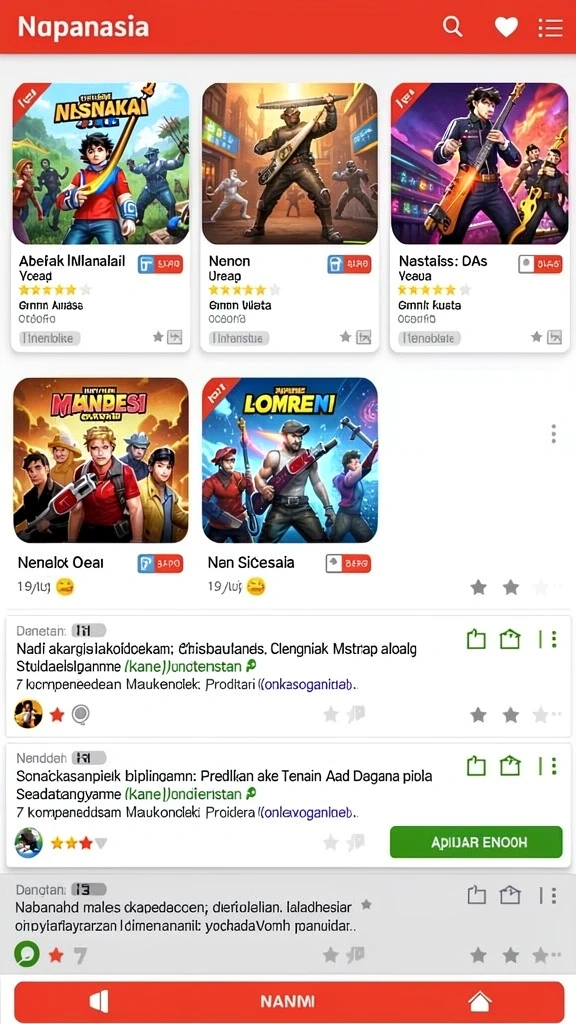Image resolution: width=576 pixels, height=1024 pixels.
Task: Tap the green APIJAR ENOOH button
Action: pyautogui.click(x=475, y=842)
